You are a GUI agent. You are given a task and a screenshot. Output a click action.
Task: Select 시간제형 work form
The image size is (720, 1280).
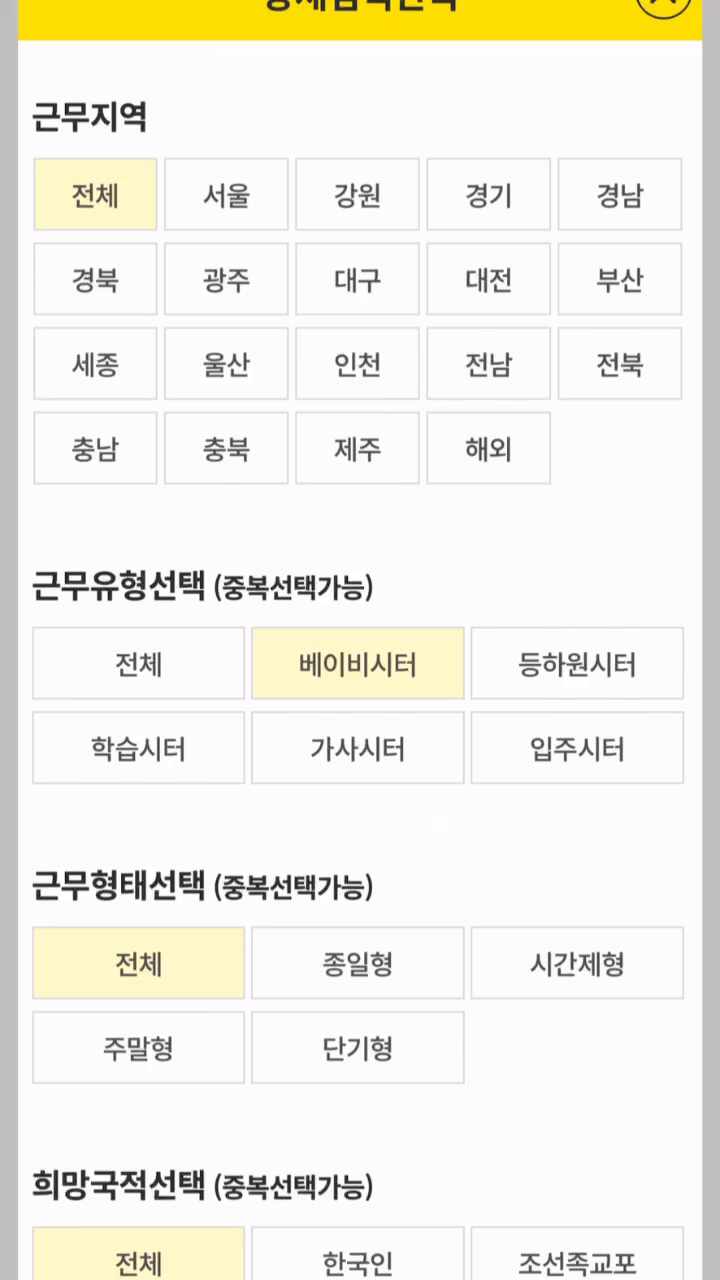pyautogui.click(x=577, y=964)
